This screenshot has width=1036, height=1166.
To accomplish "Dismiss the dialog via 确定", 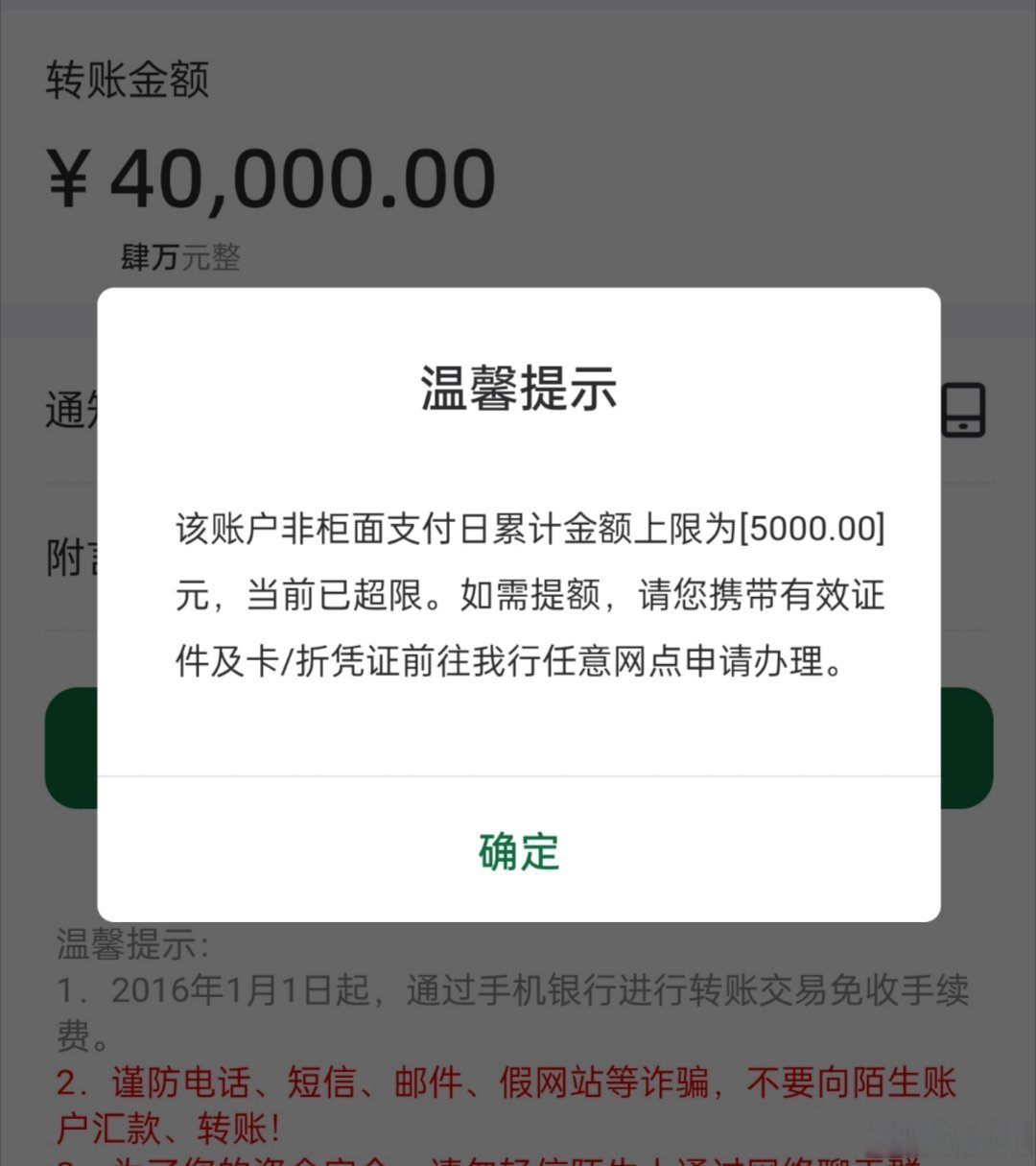I will (x=517, y=852).
